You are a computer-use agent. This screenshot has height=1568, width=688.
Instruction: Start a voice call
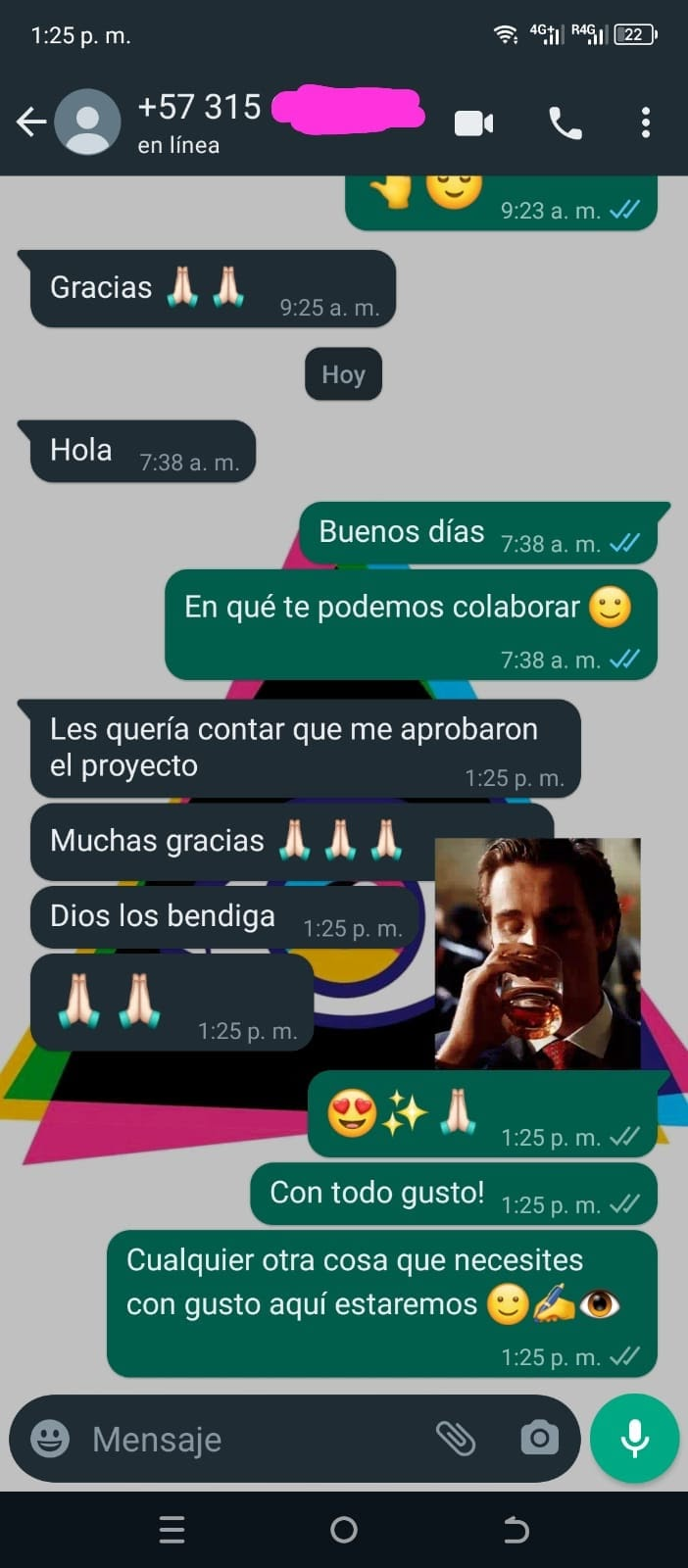(565, 123)
